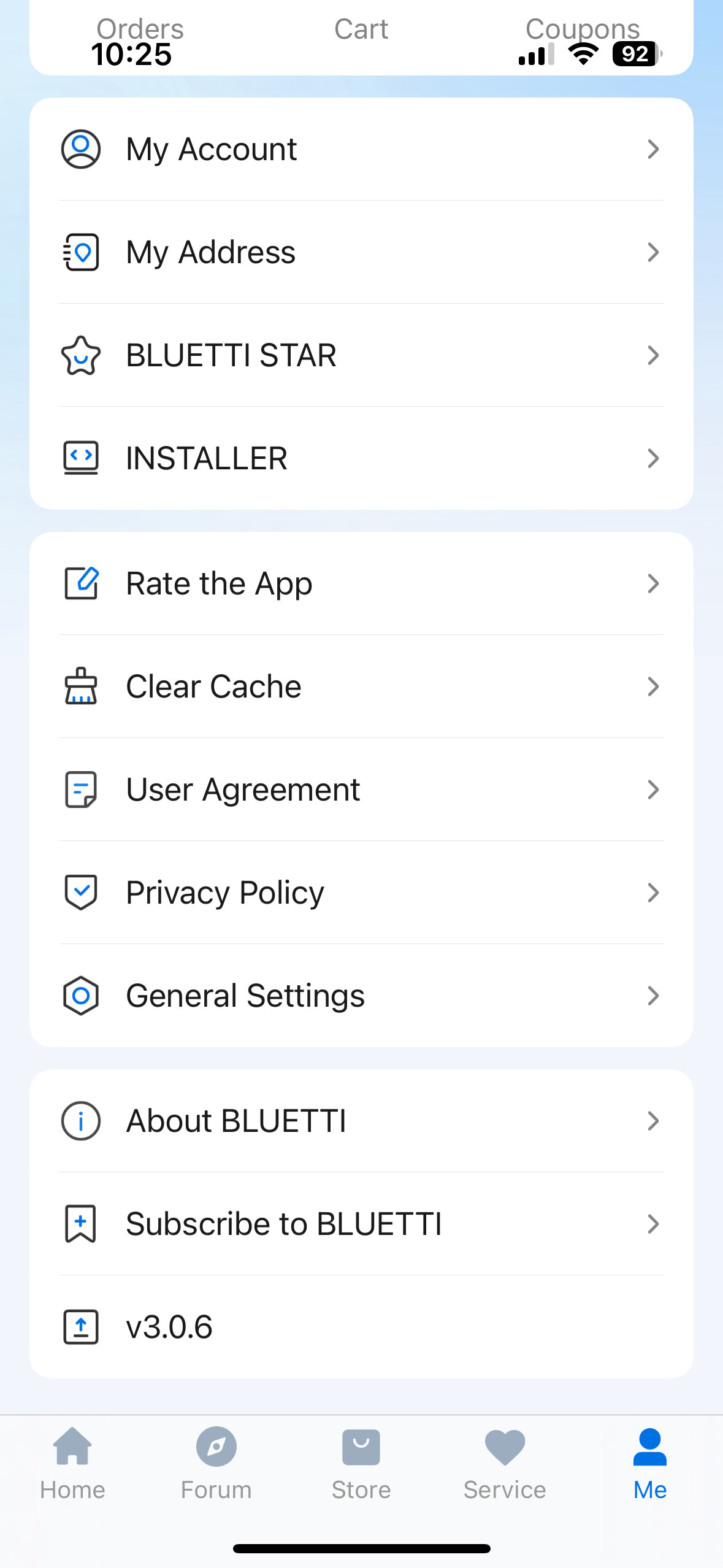
Task: View the Privacy Policy
Action: click(361, 893)
